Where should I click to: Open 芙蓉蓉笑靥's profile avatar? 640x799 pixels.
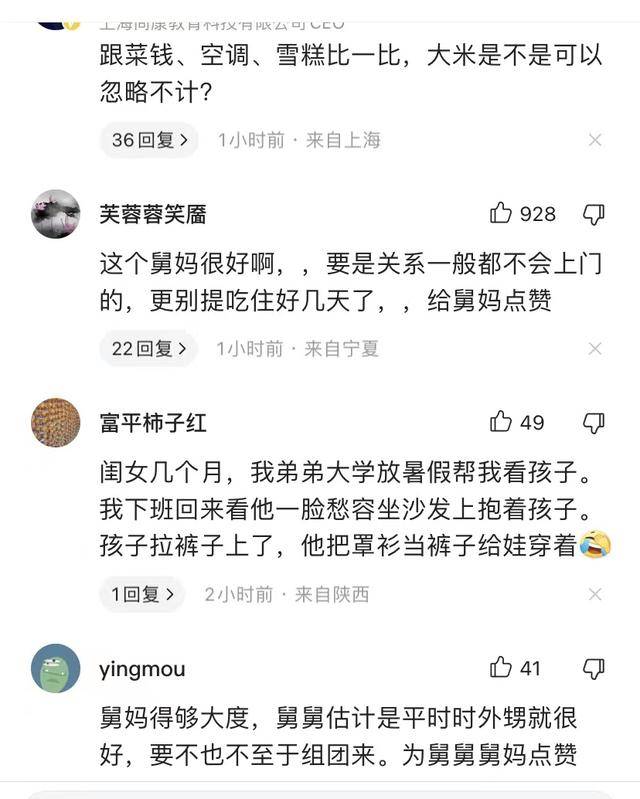[56, 214]
